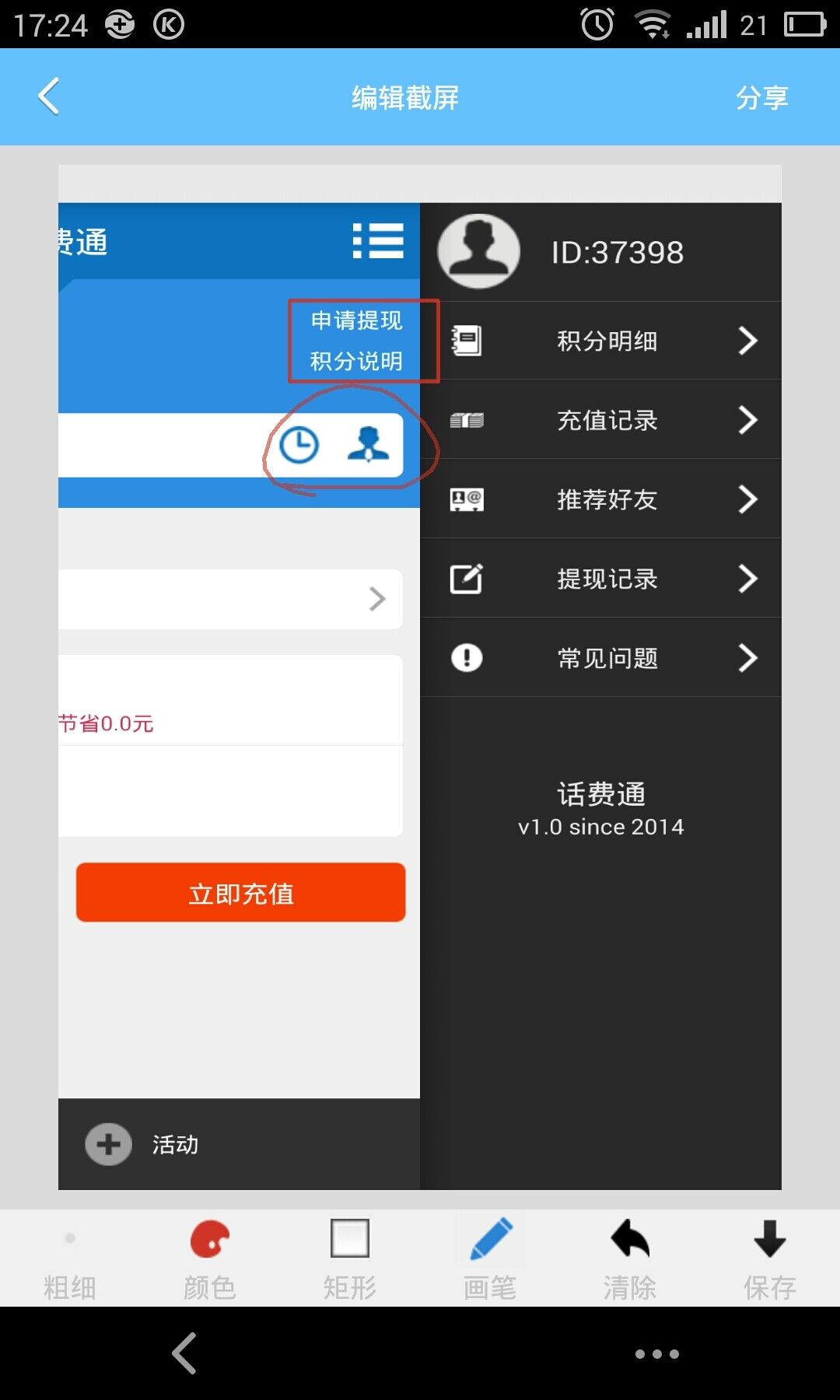Select the 矩形 rectangle tool

pos(350,1258)
